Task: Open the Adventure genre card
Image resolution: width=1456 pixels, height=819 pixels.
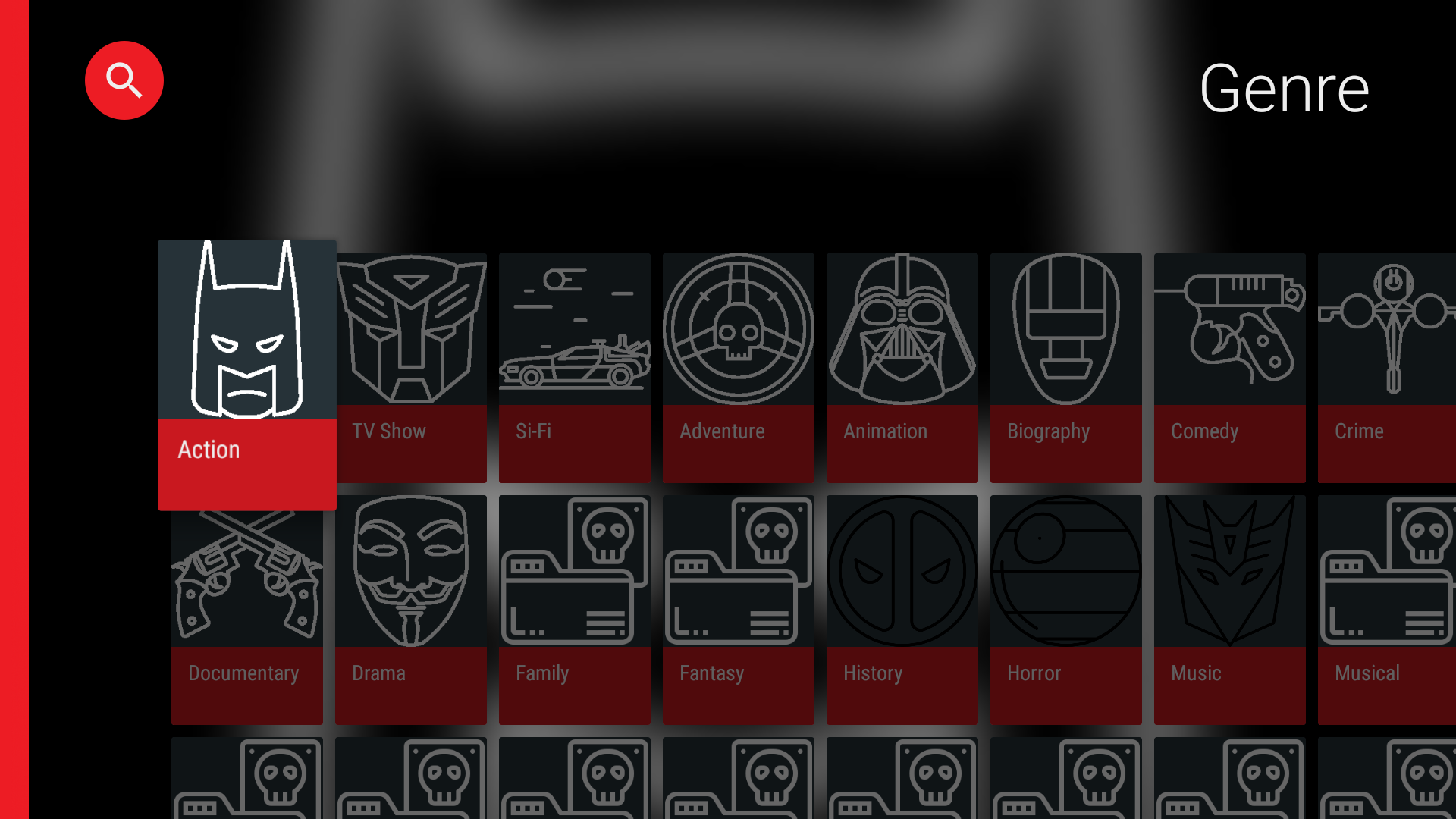Action: (x=739, y=368)
